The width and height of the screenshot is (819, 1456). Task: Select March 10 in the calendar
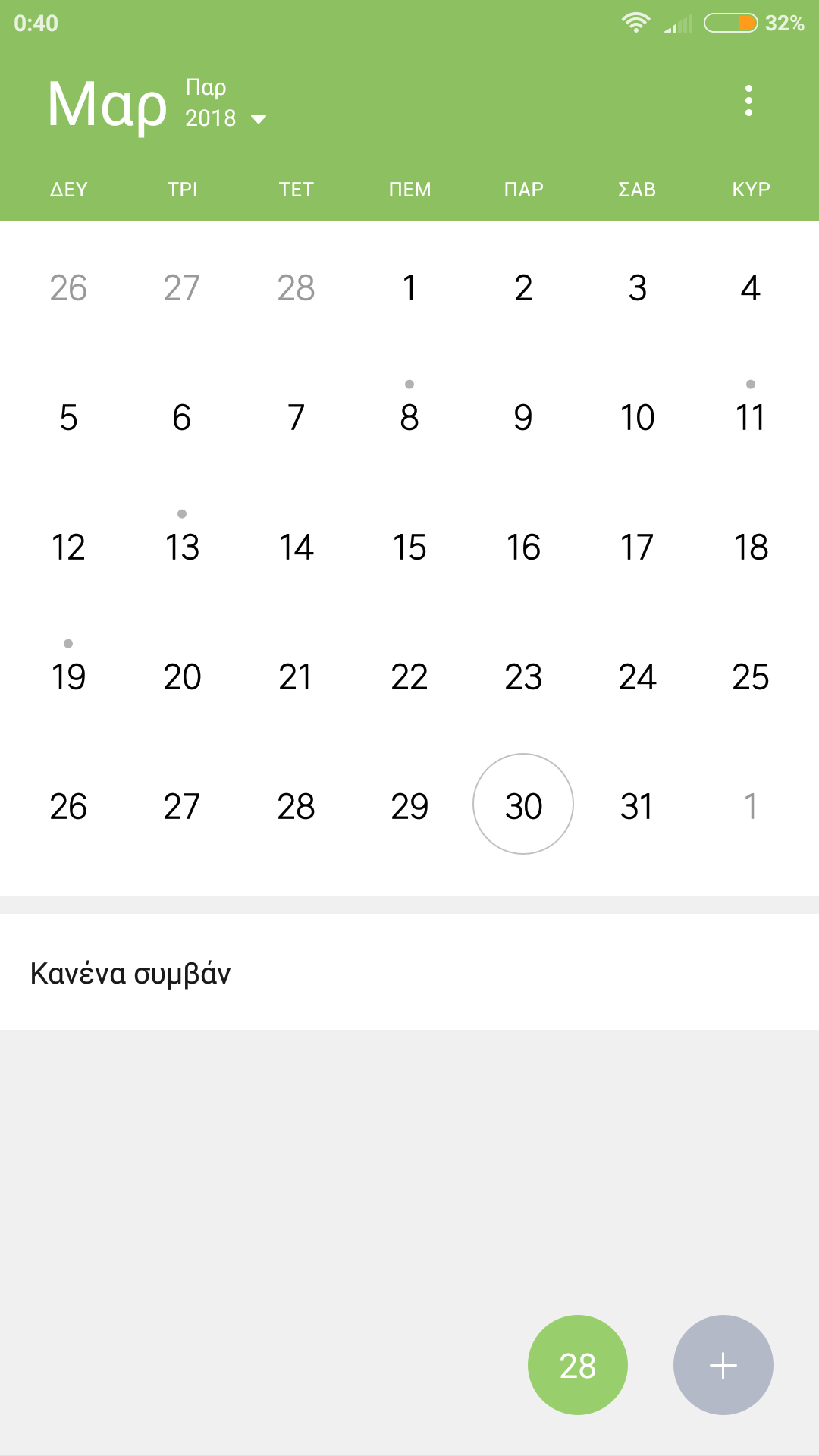[636, 417]
